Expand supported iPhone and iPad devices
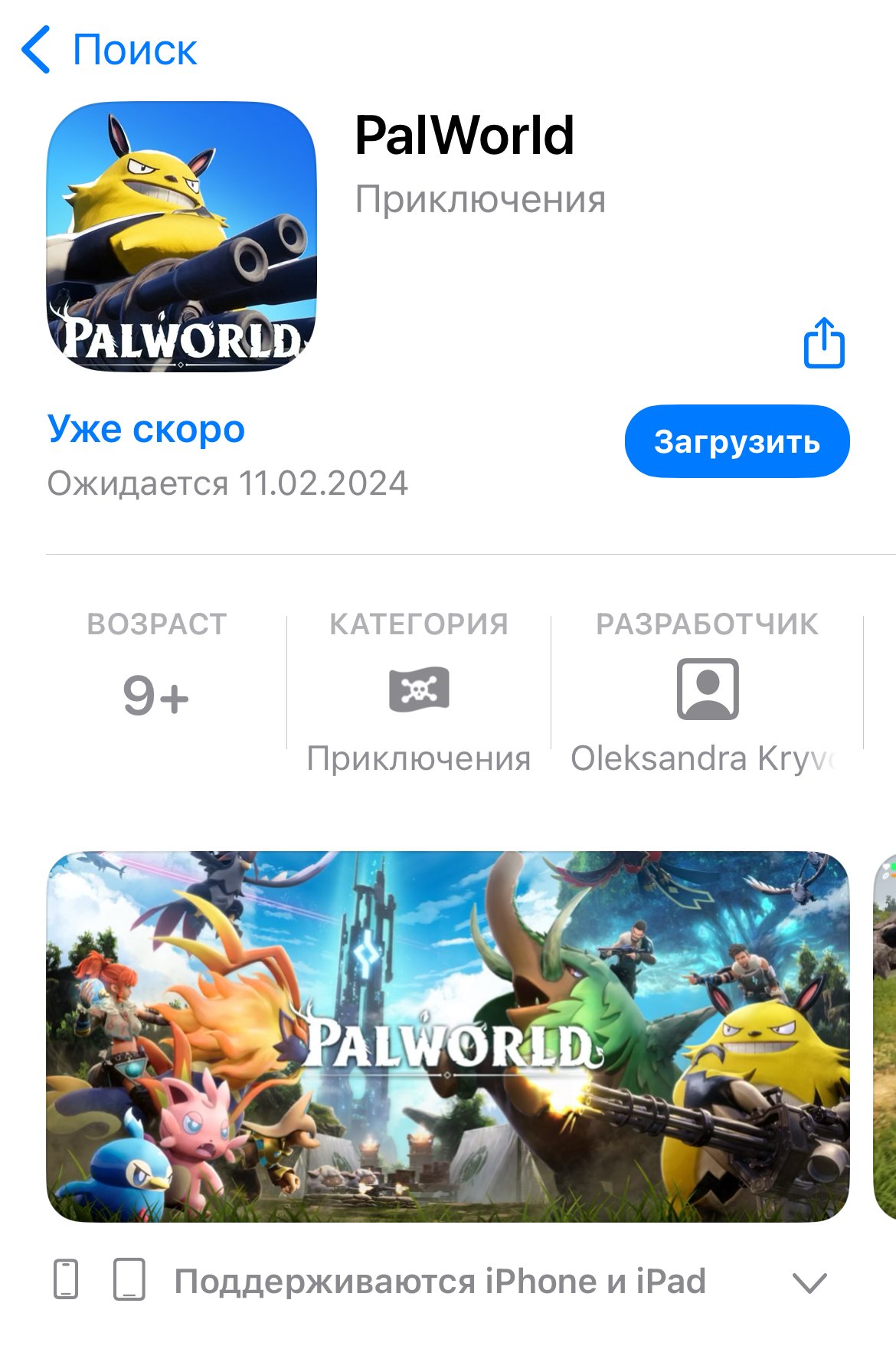 tap(809, 1282)
